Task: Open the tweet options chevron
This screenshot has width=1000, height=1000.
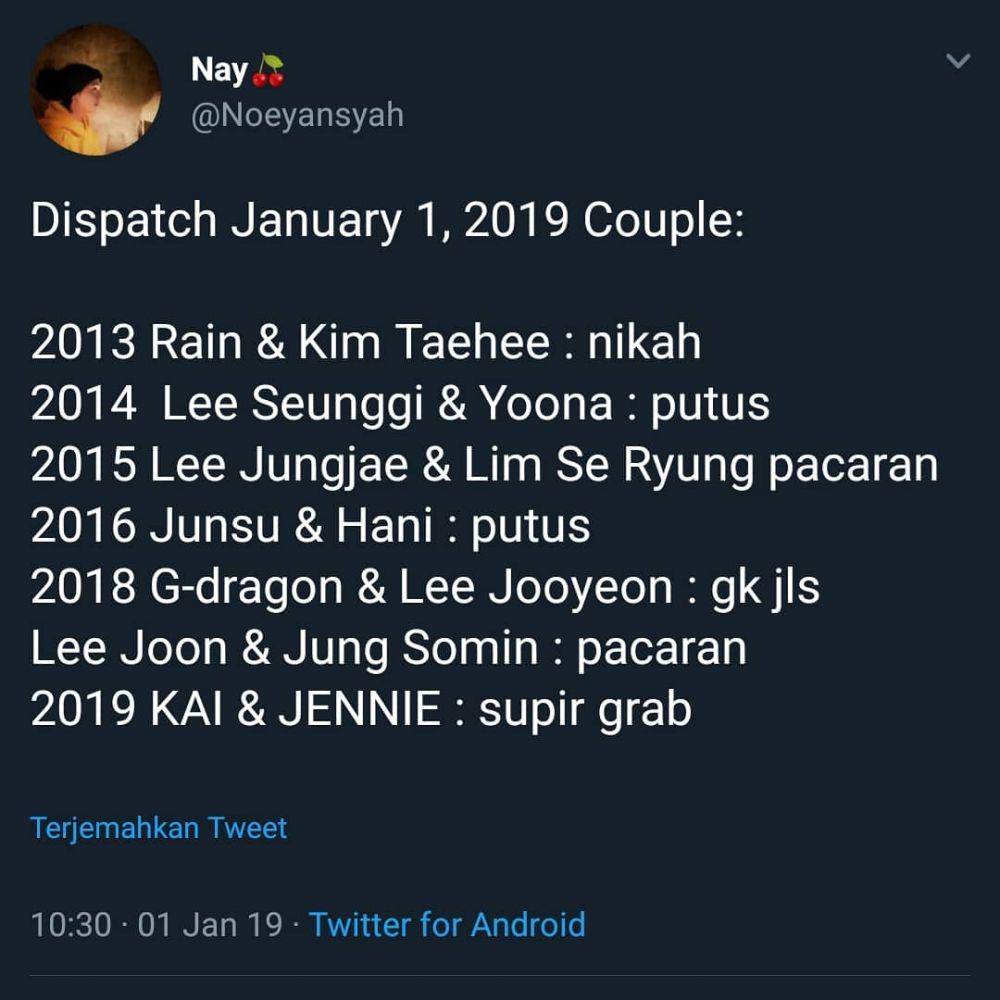Action: [958, 63]
